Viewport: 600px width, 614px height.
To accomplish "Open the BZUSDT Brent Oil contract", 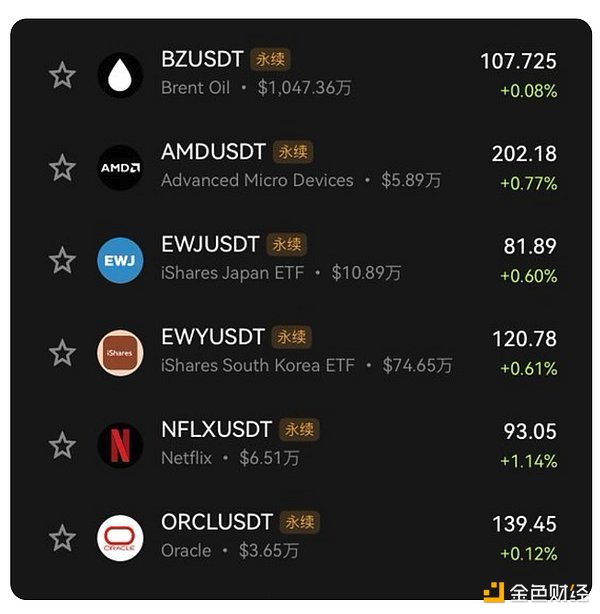I will pyautogui.click(x=300, y=74).
